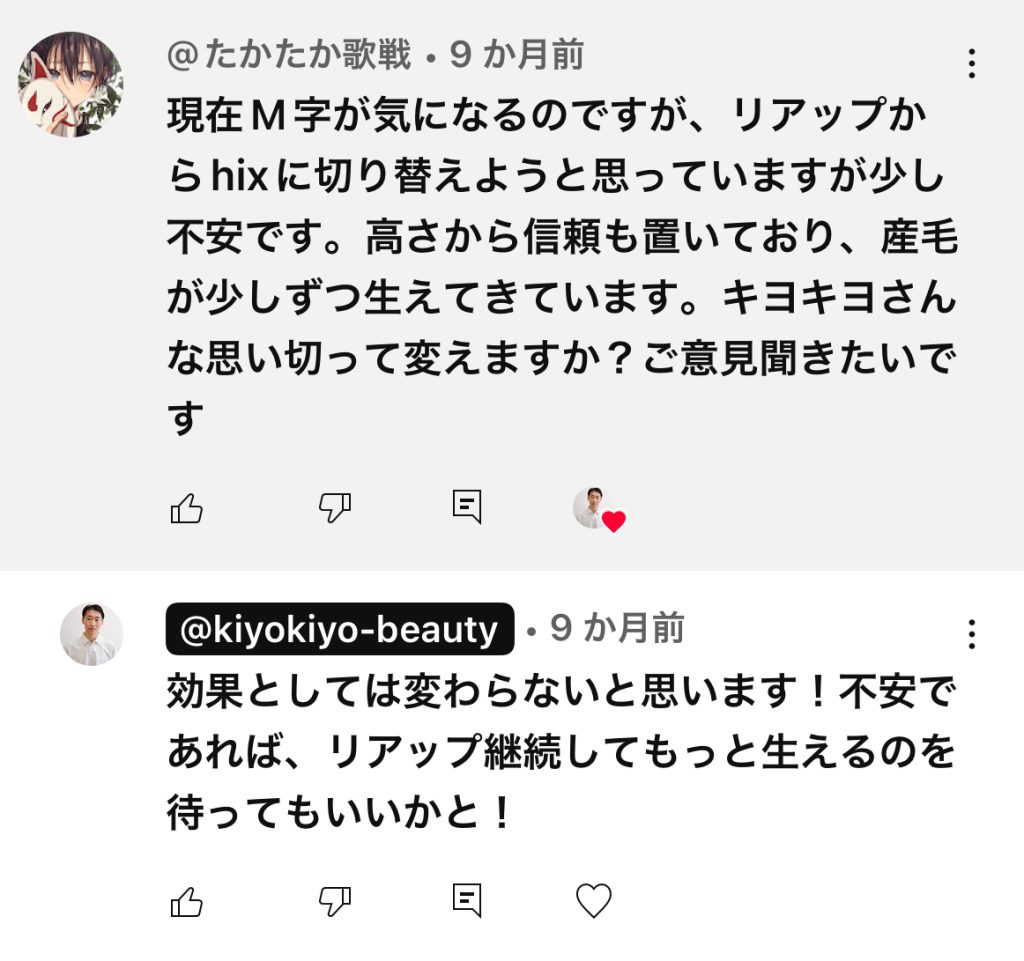Open たかたか歌戦's profile avatar
1024x961 pixels.
click(70, 84)
